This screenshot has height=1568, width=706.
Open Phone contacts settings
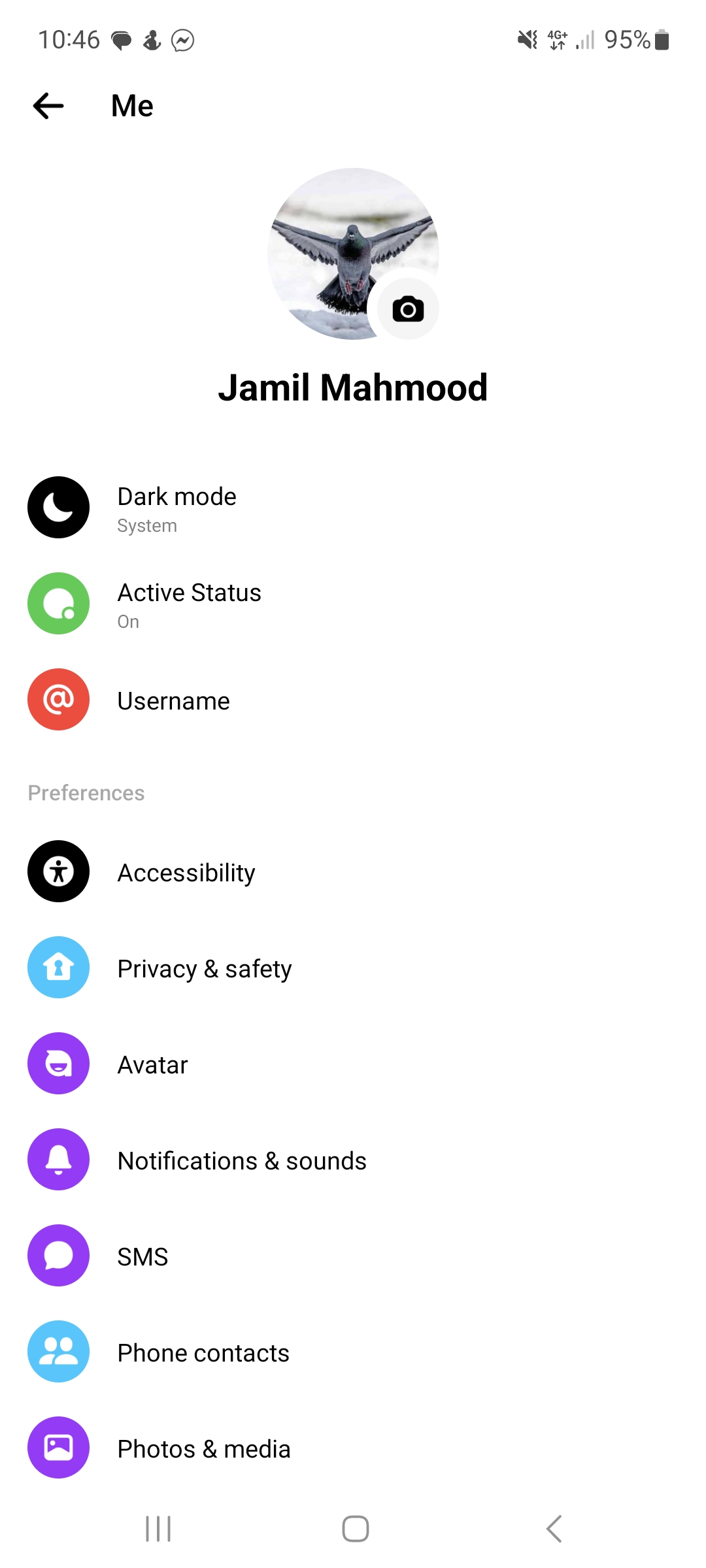[x=203, y=1352]
